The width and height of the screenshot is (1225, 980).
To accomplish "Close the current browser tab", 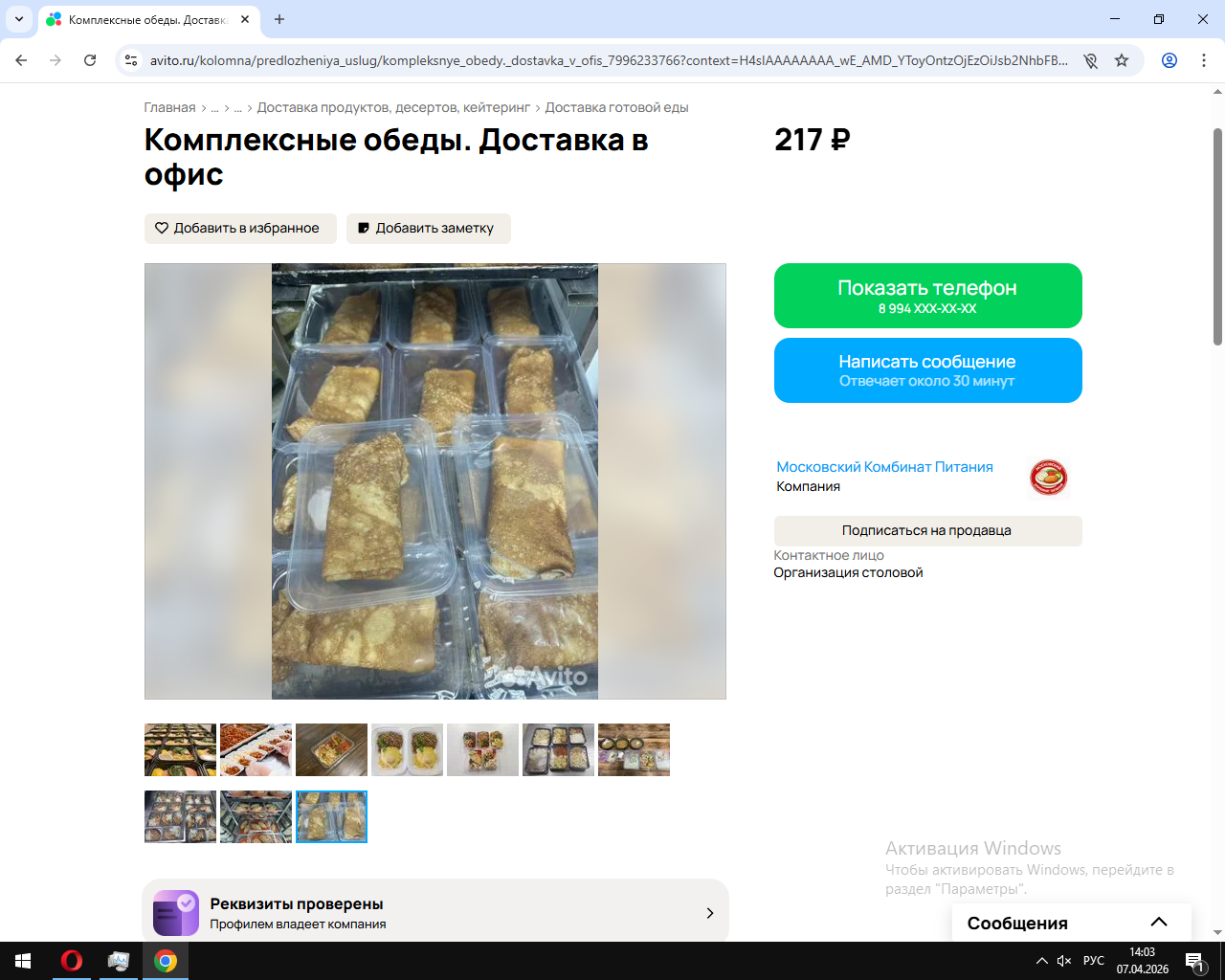I will click(x=245, y=19).
